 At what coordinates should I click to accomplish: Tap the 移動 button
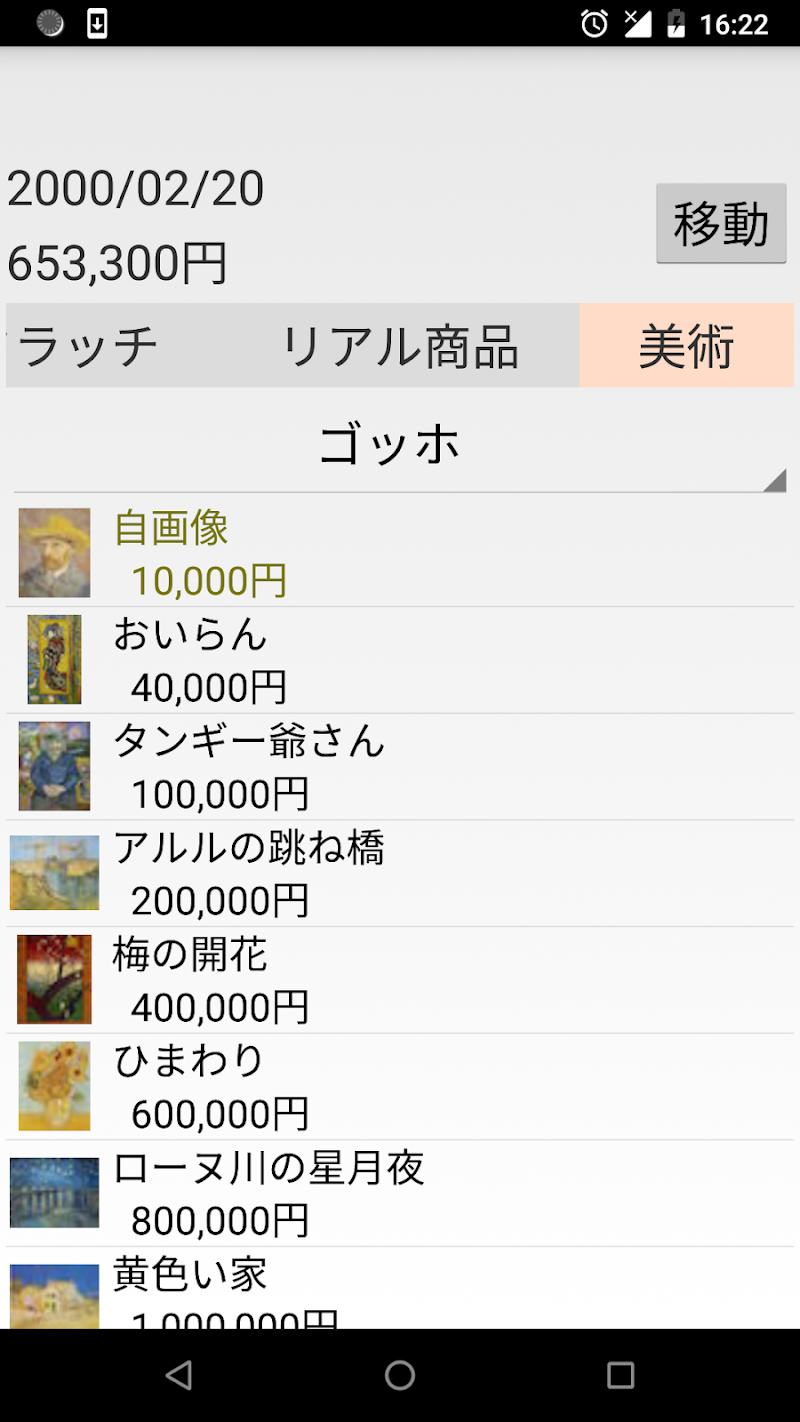[721, 223]
